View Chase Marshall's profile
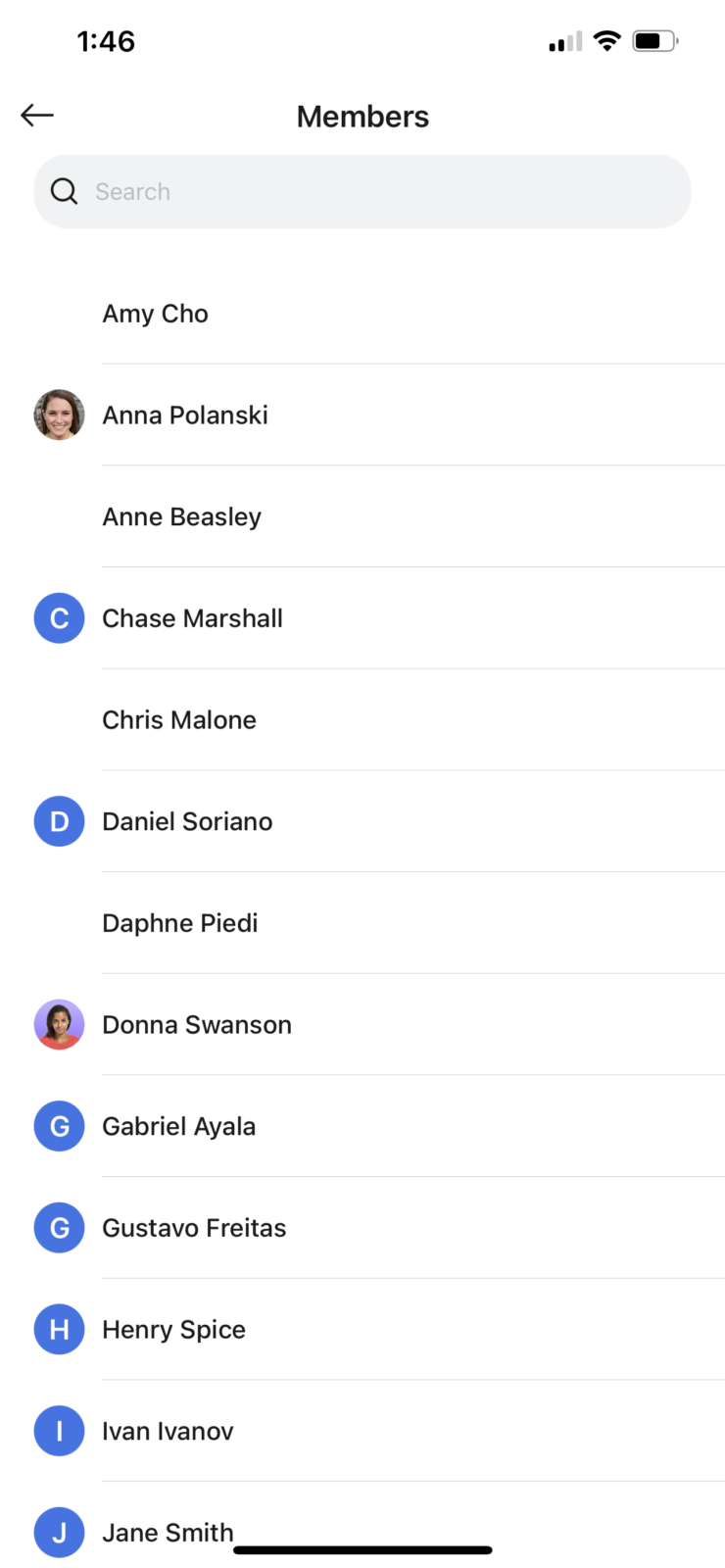 (x=362, y=618)
